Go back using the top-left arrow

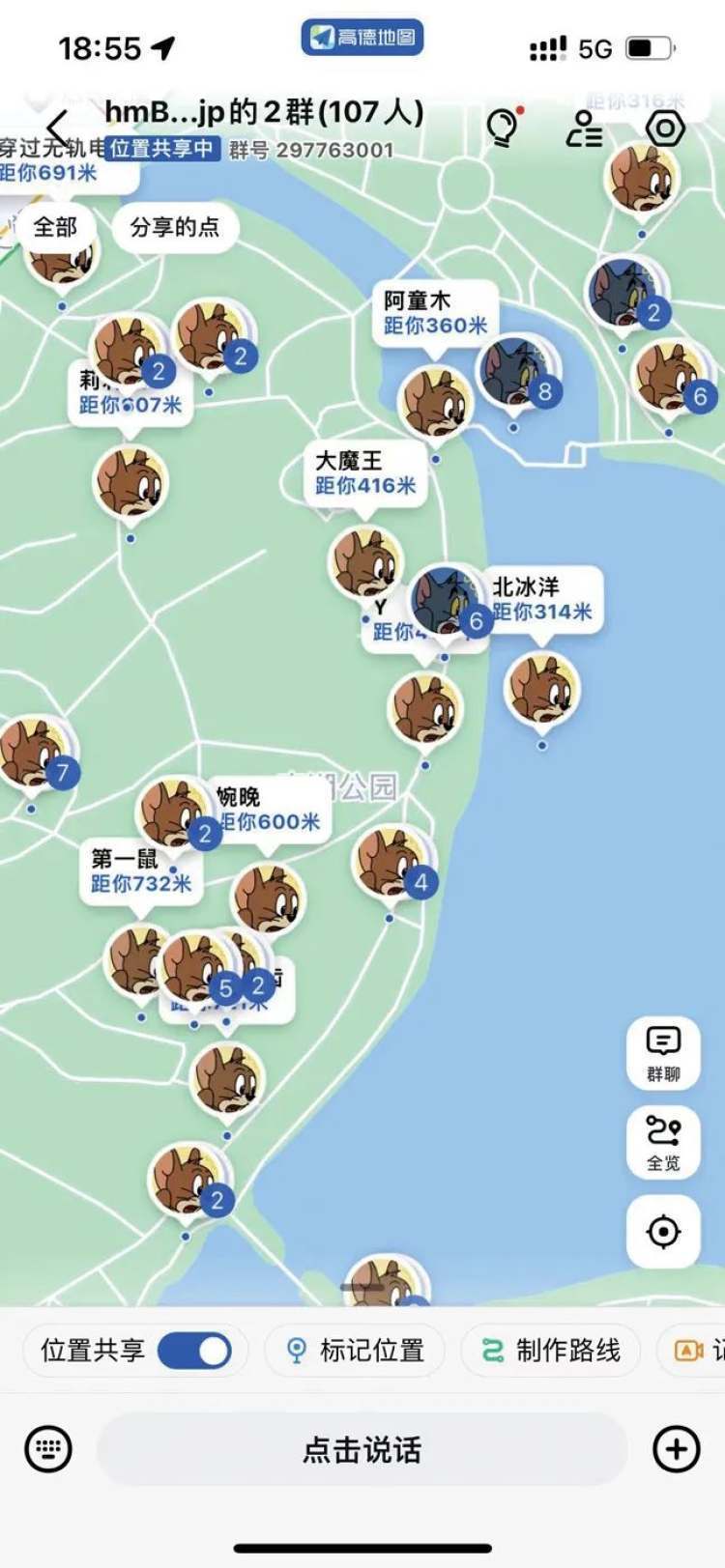click(x=57, y=128)
